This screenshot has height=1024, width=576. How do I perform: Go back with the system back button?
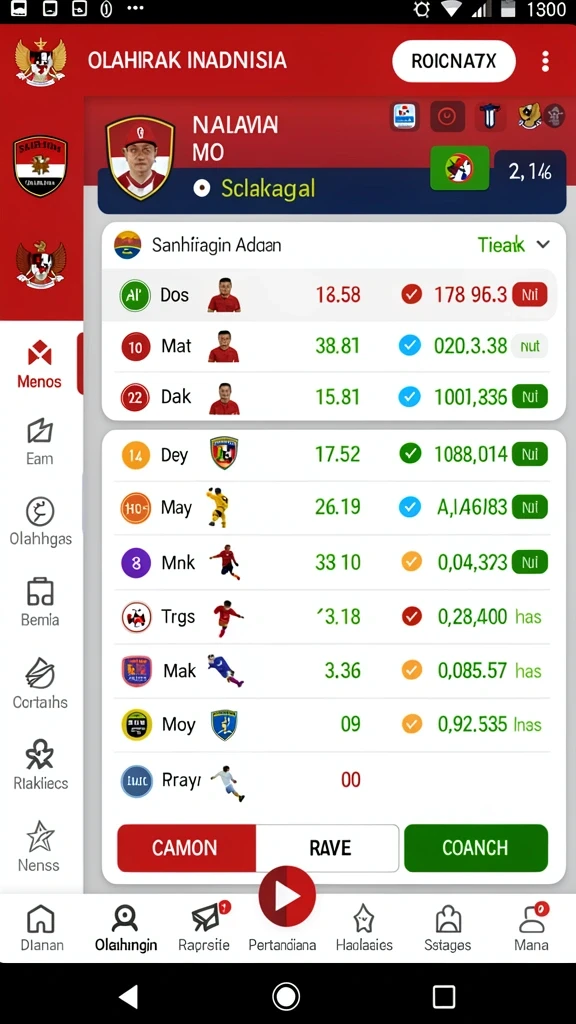(x=128, y=997)
